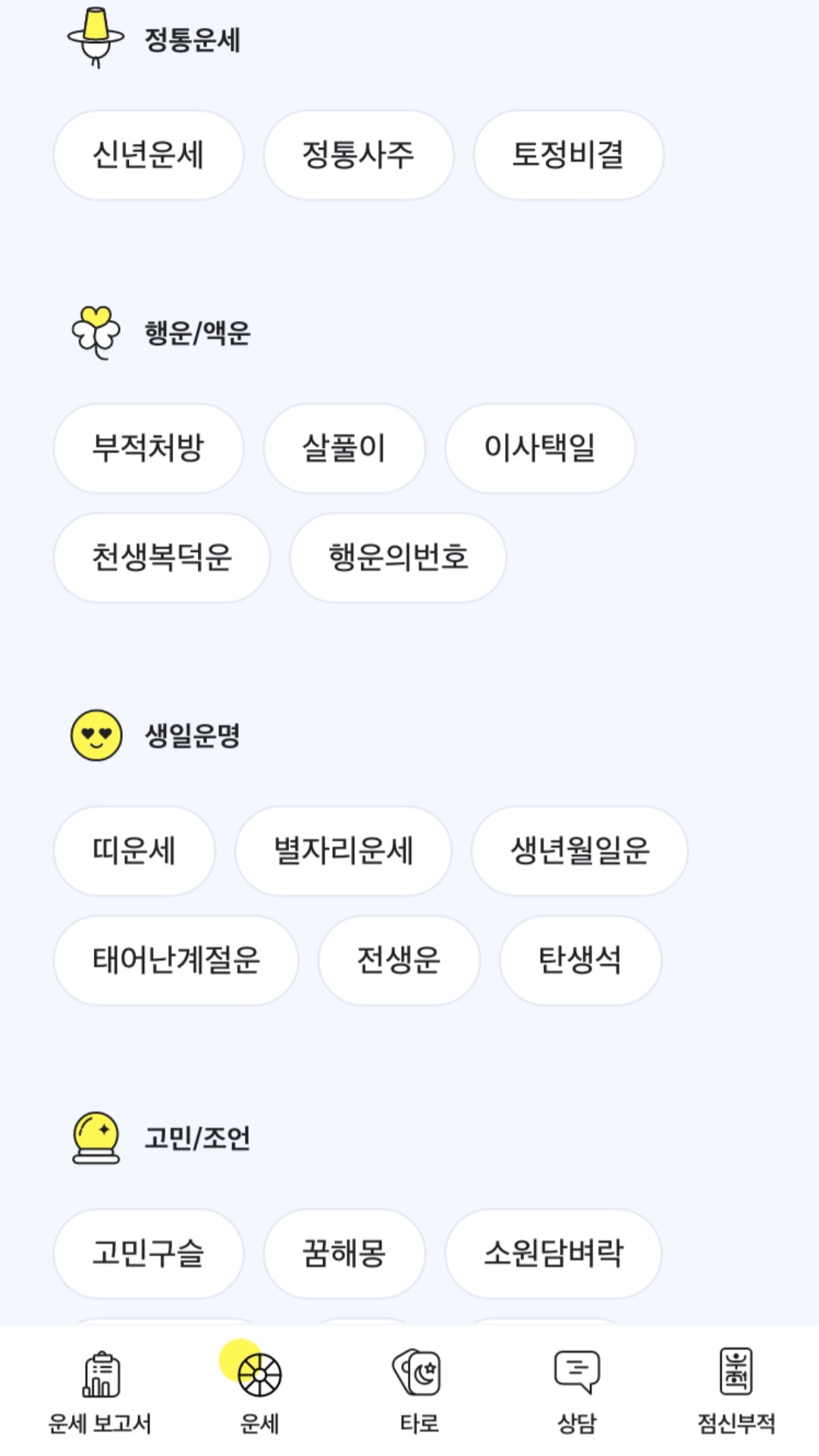This screenshot has width=819, height=1456.
Task: Select 정통사주
Action: pyautogui.click(x=356, y=154)
